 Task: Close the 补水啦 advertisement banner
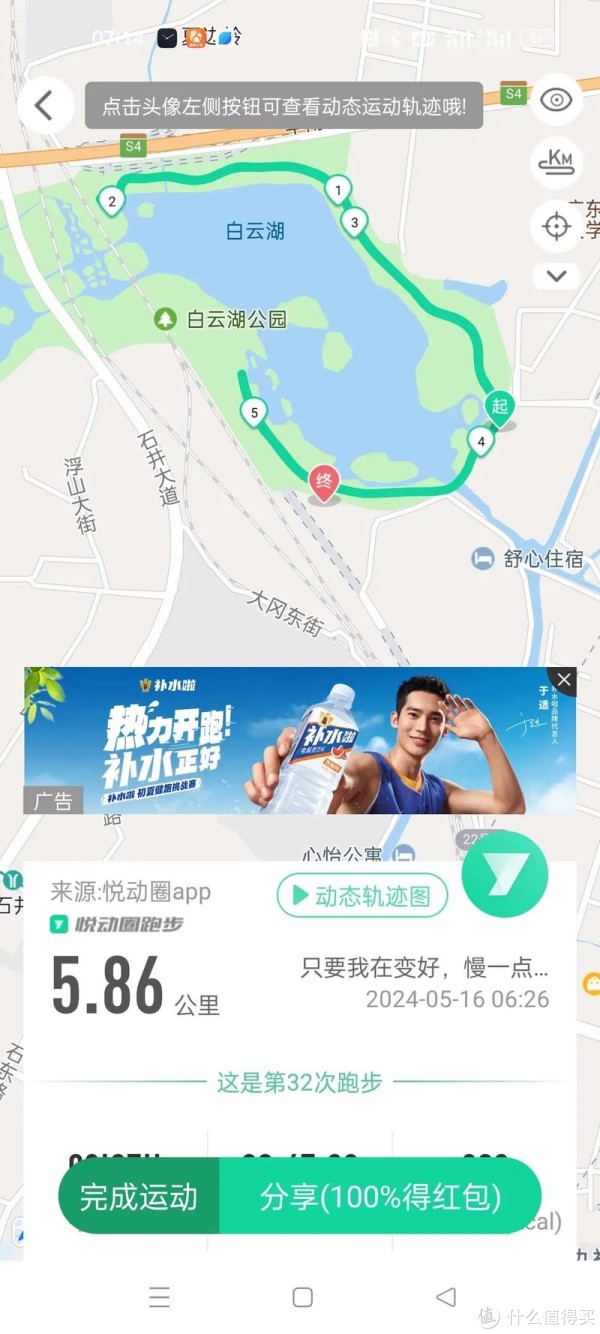coord(564,680)
